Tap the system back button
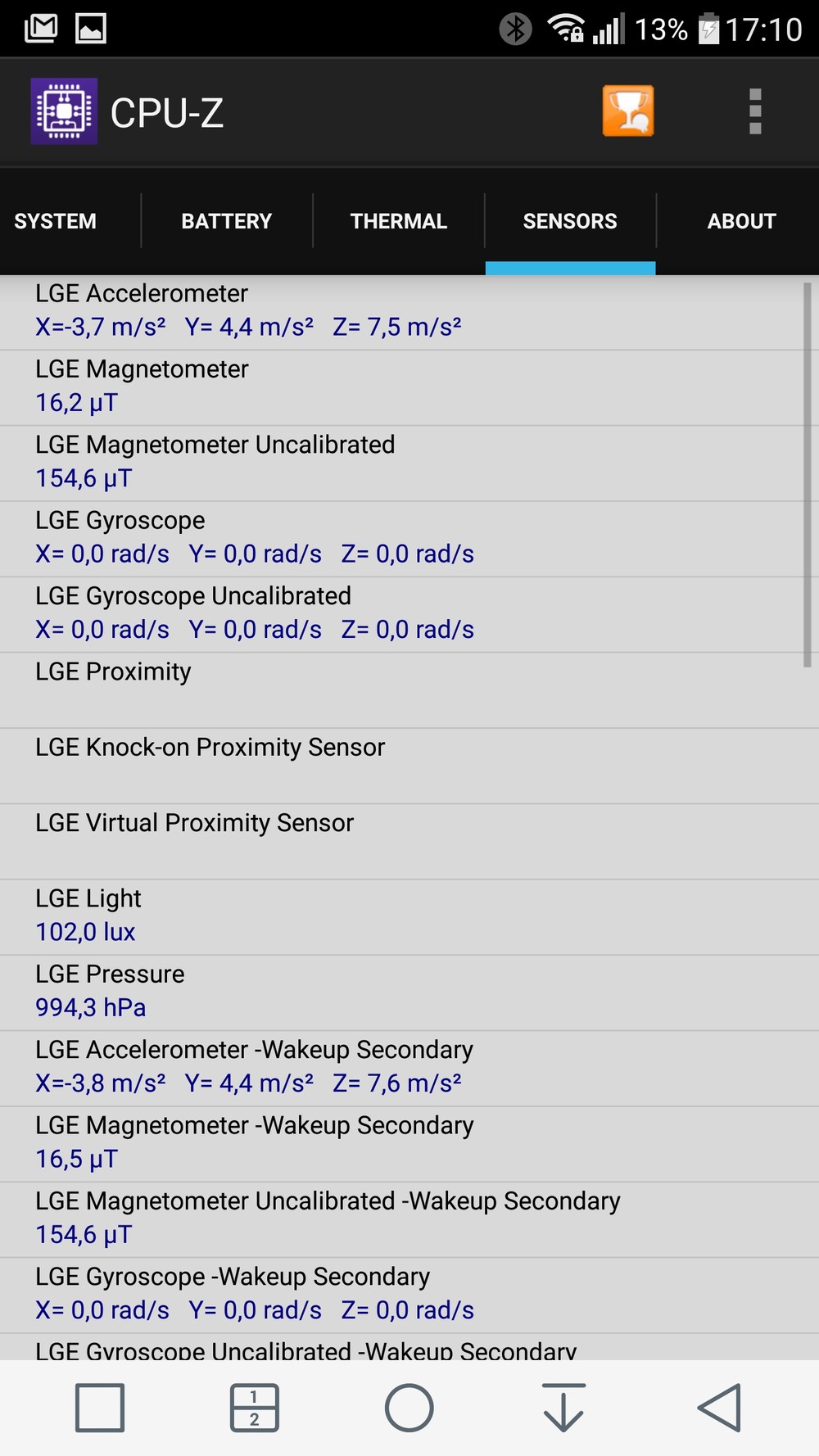 point(719,1408)
